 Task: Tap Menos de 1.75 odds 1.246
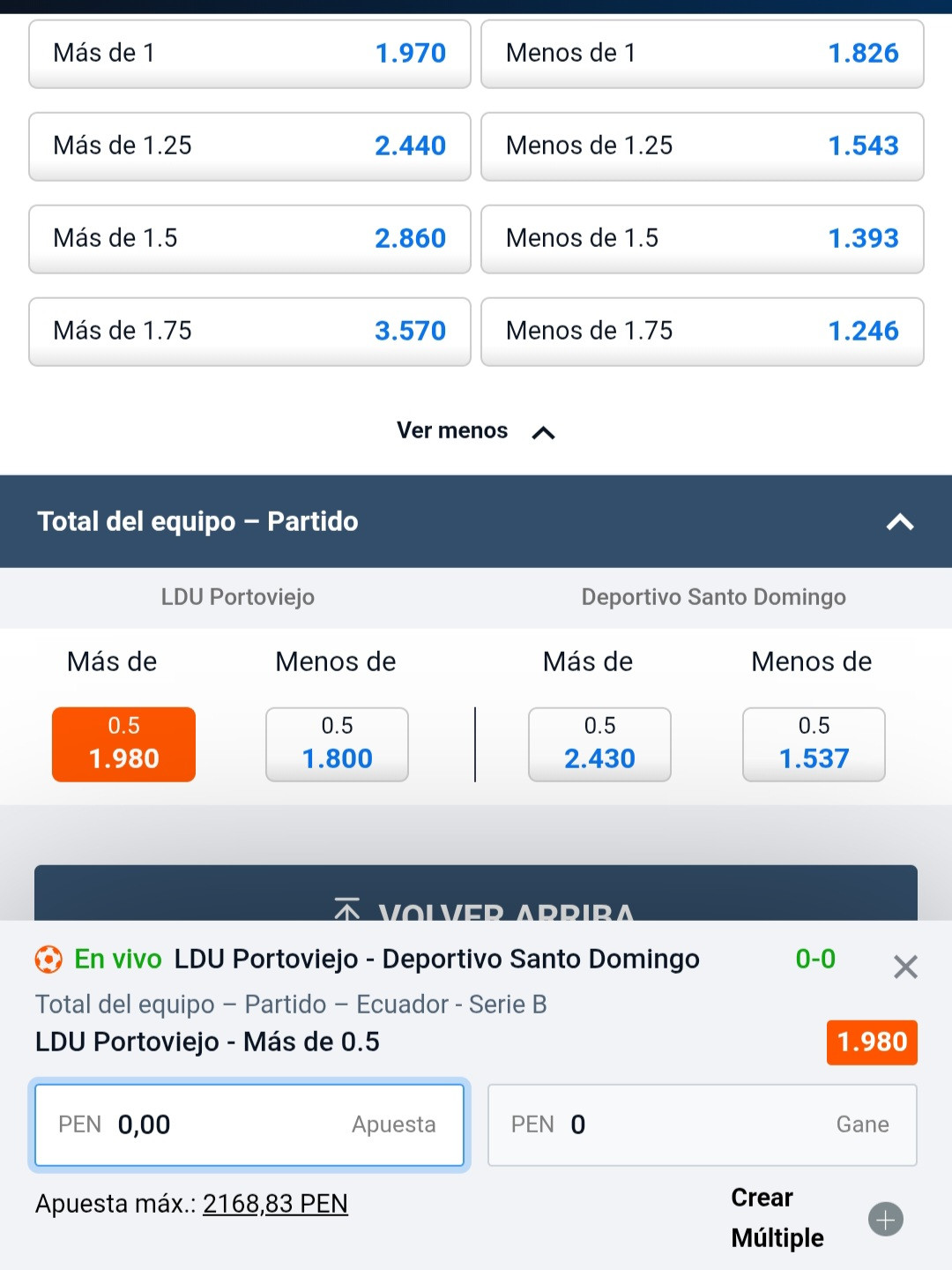coord(703,332)
